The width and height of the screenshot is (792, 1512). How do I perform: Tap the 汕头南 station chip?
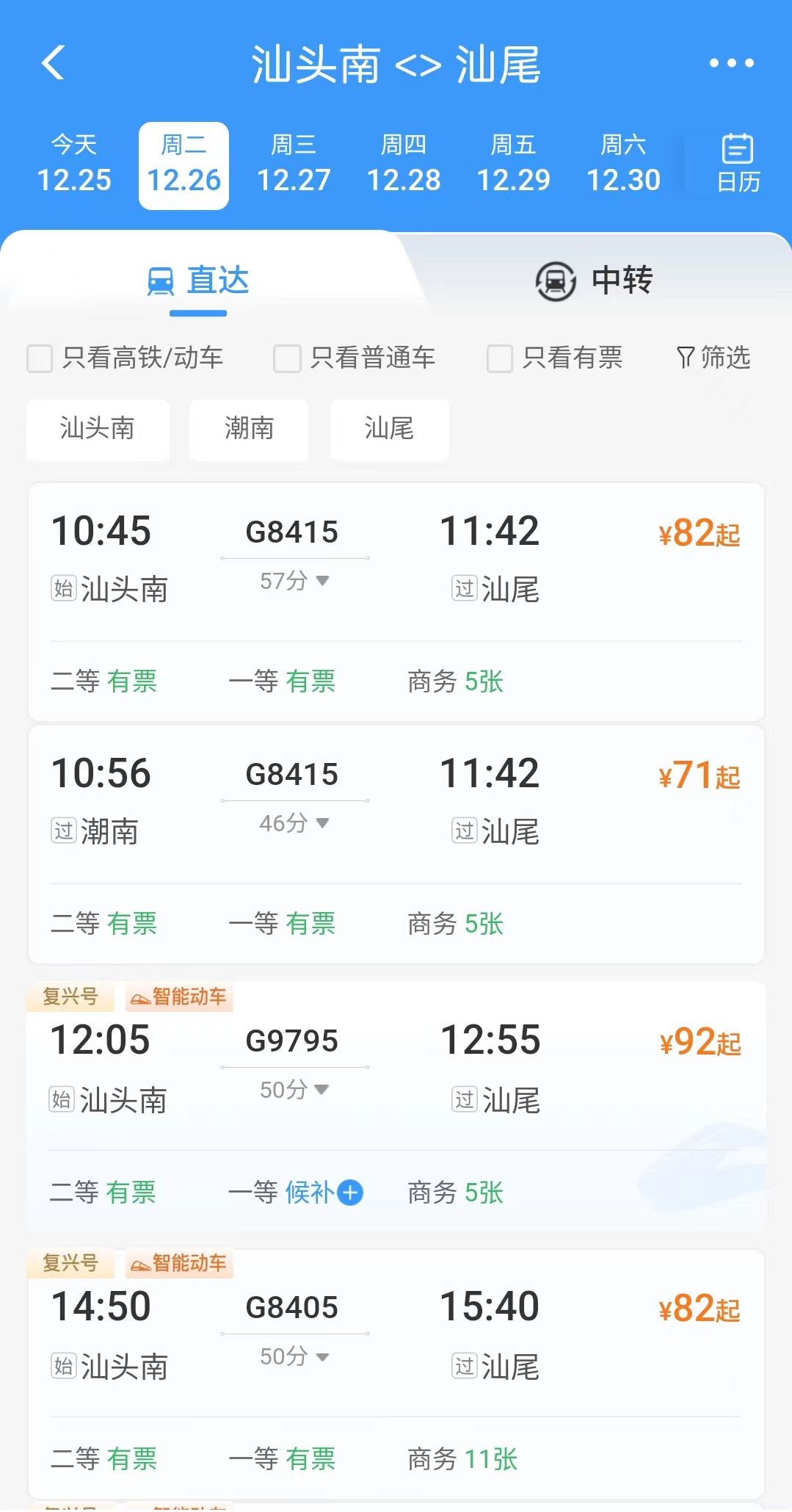(x=98, y=429)
